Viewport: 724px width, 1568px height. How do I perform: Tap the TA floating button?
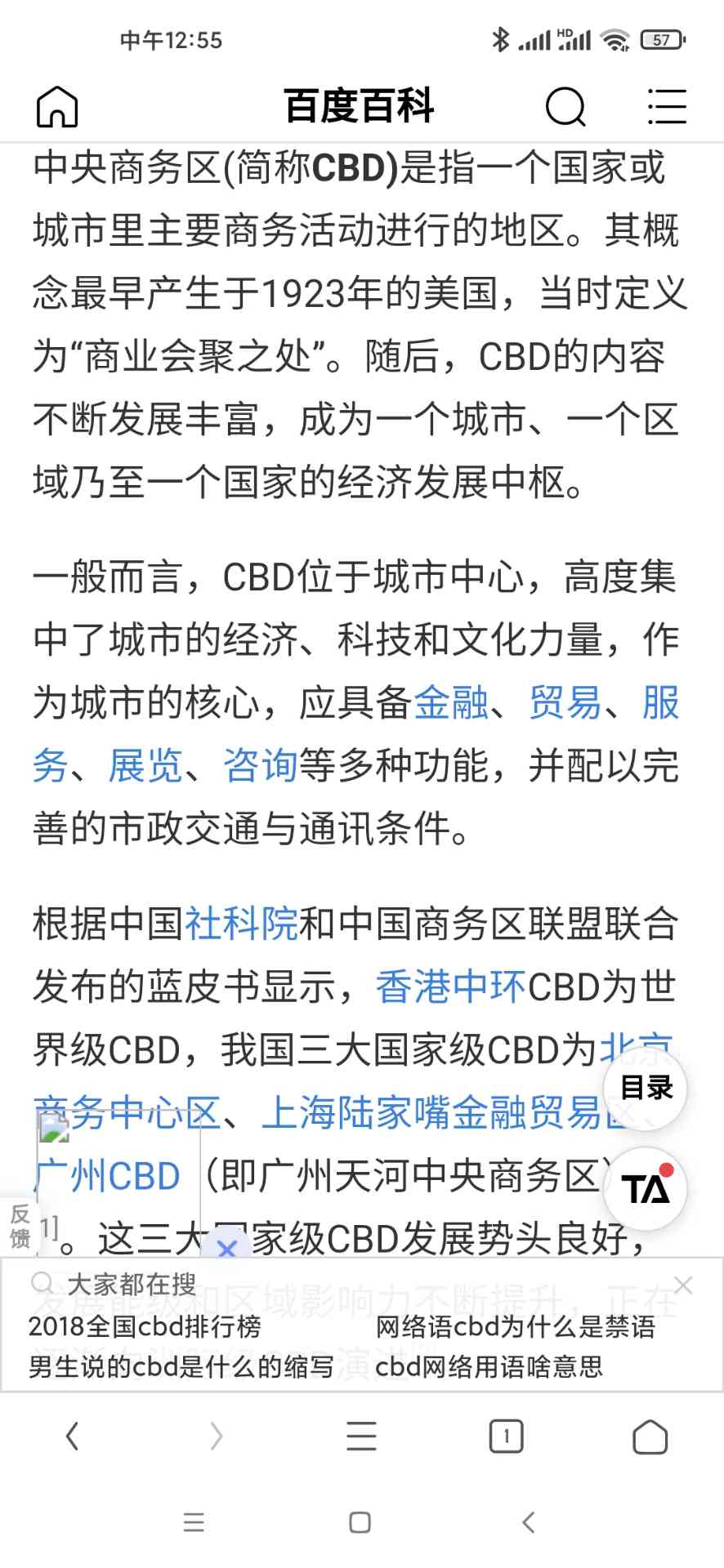coord(645,1188)
